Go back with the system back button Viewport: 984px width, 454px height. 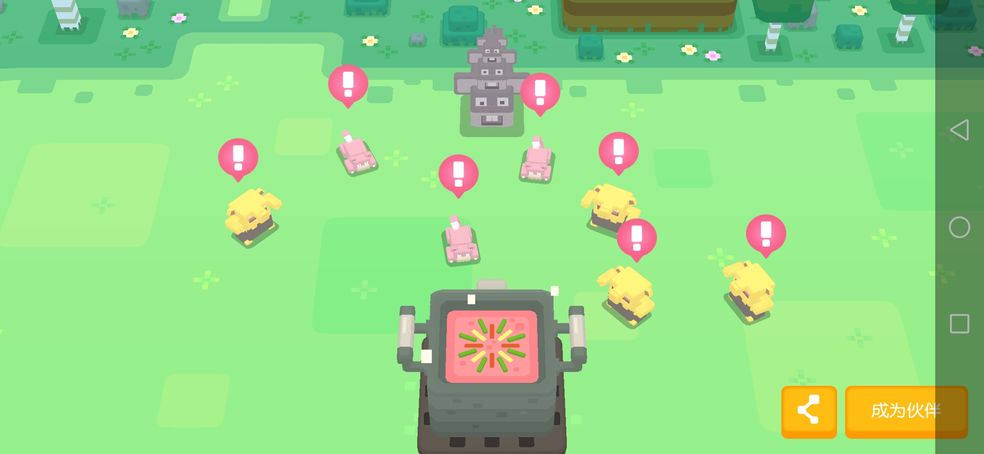click(x=959, y=130)
